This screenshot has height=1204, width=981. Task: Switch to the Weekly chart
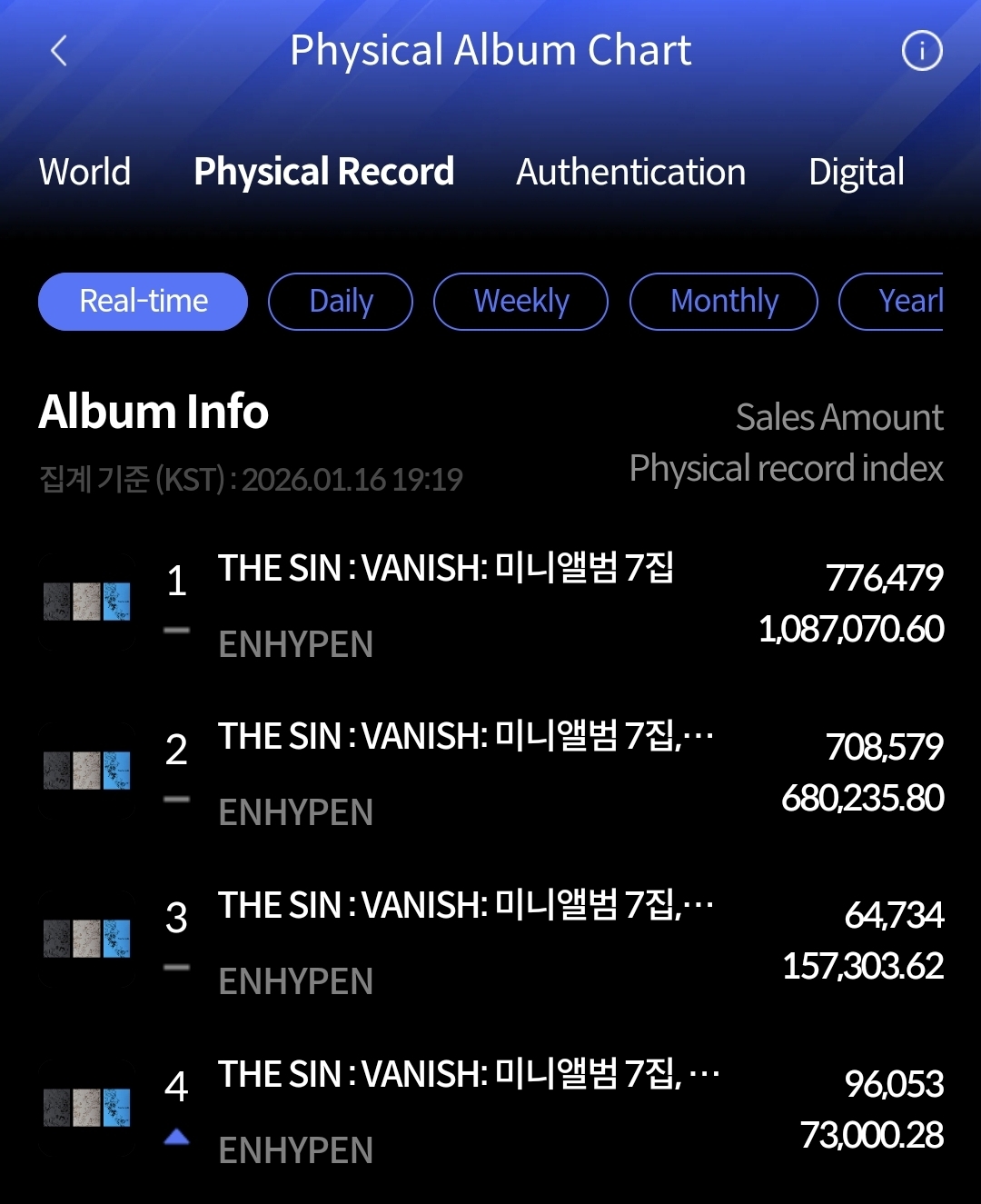pyautogui.click(x=520, y=302)
